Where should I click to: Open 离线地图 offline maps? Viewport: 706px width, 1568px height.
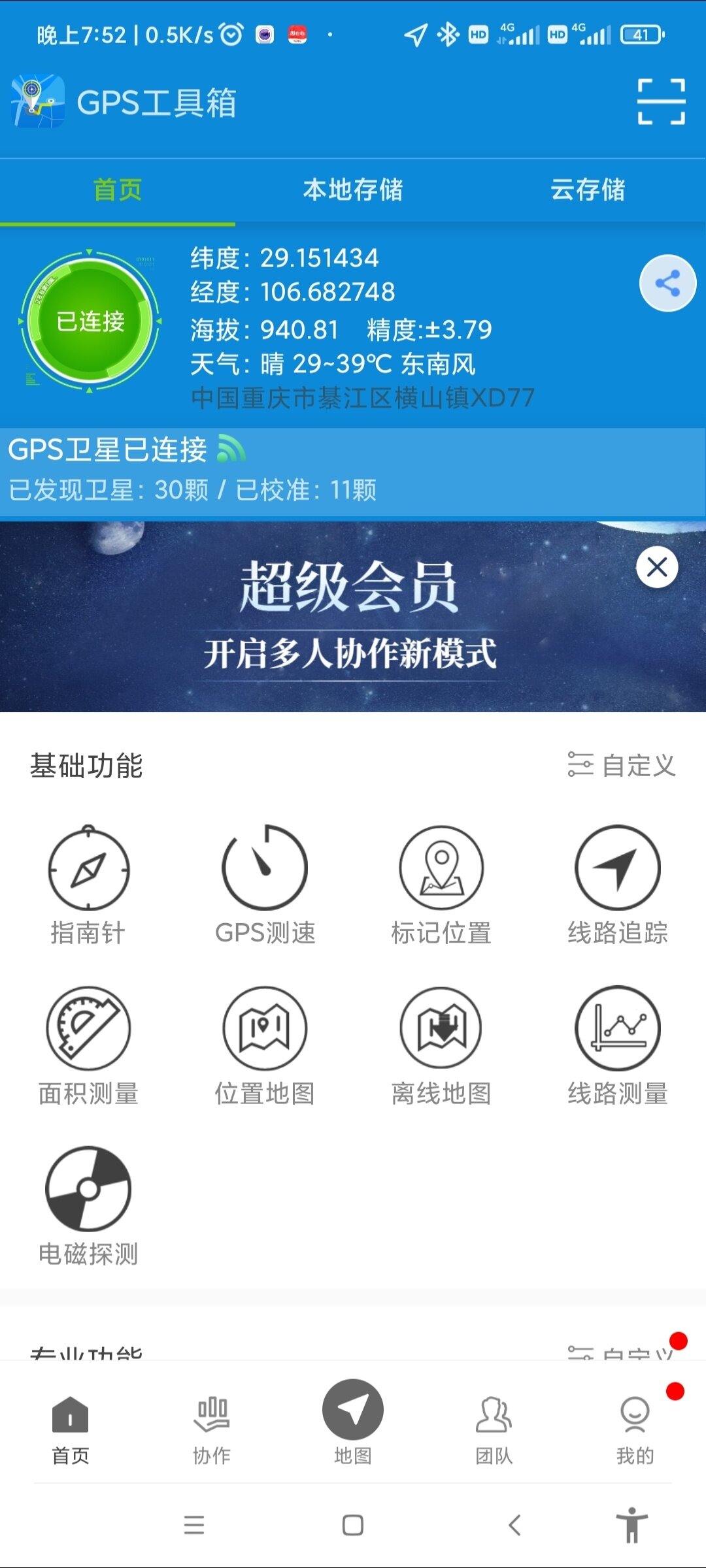(441, 1045)
